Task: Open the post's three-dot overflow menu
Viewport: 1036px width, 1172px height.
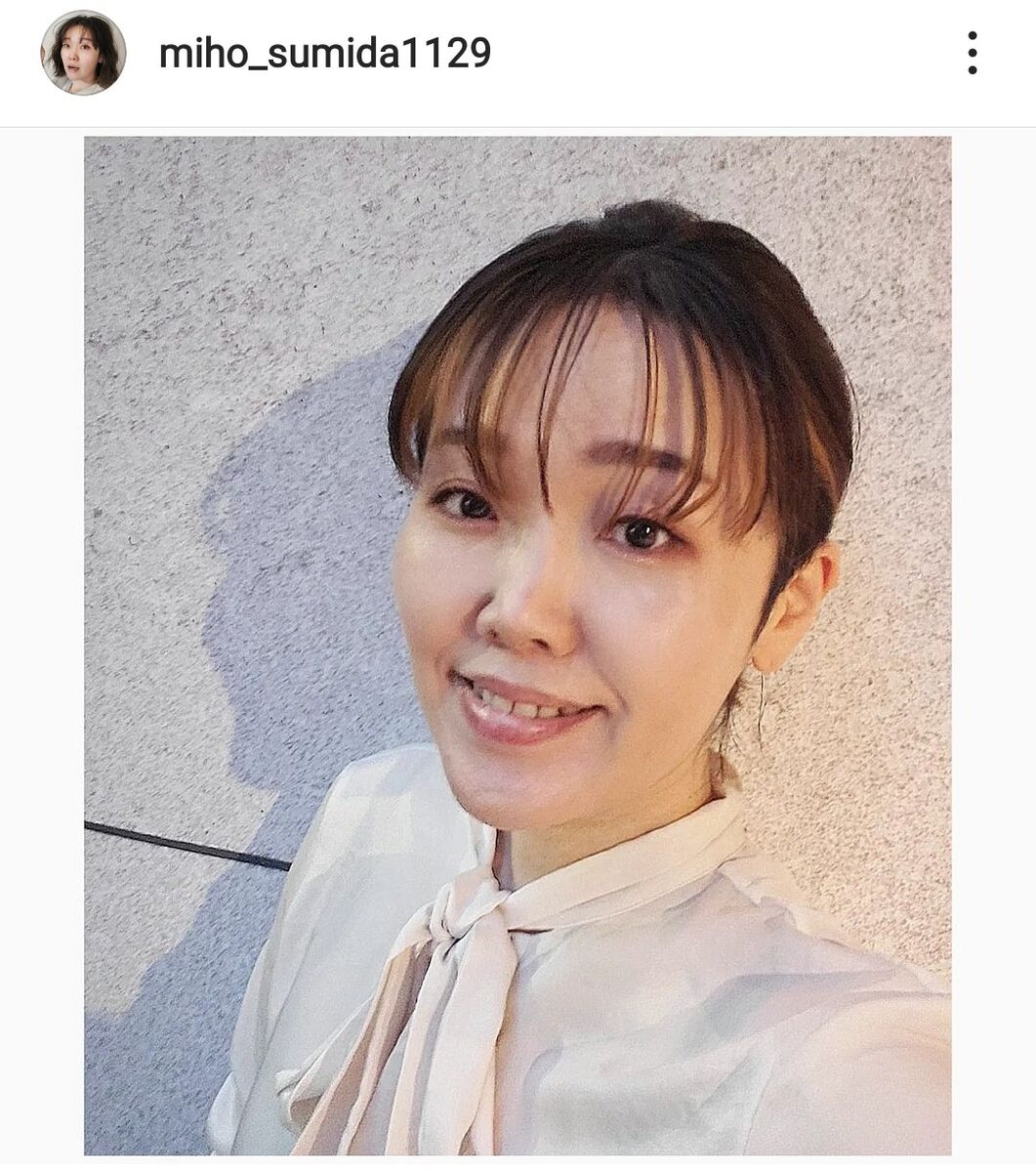Action: [972, 53]
